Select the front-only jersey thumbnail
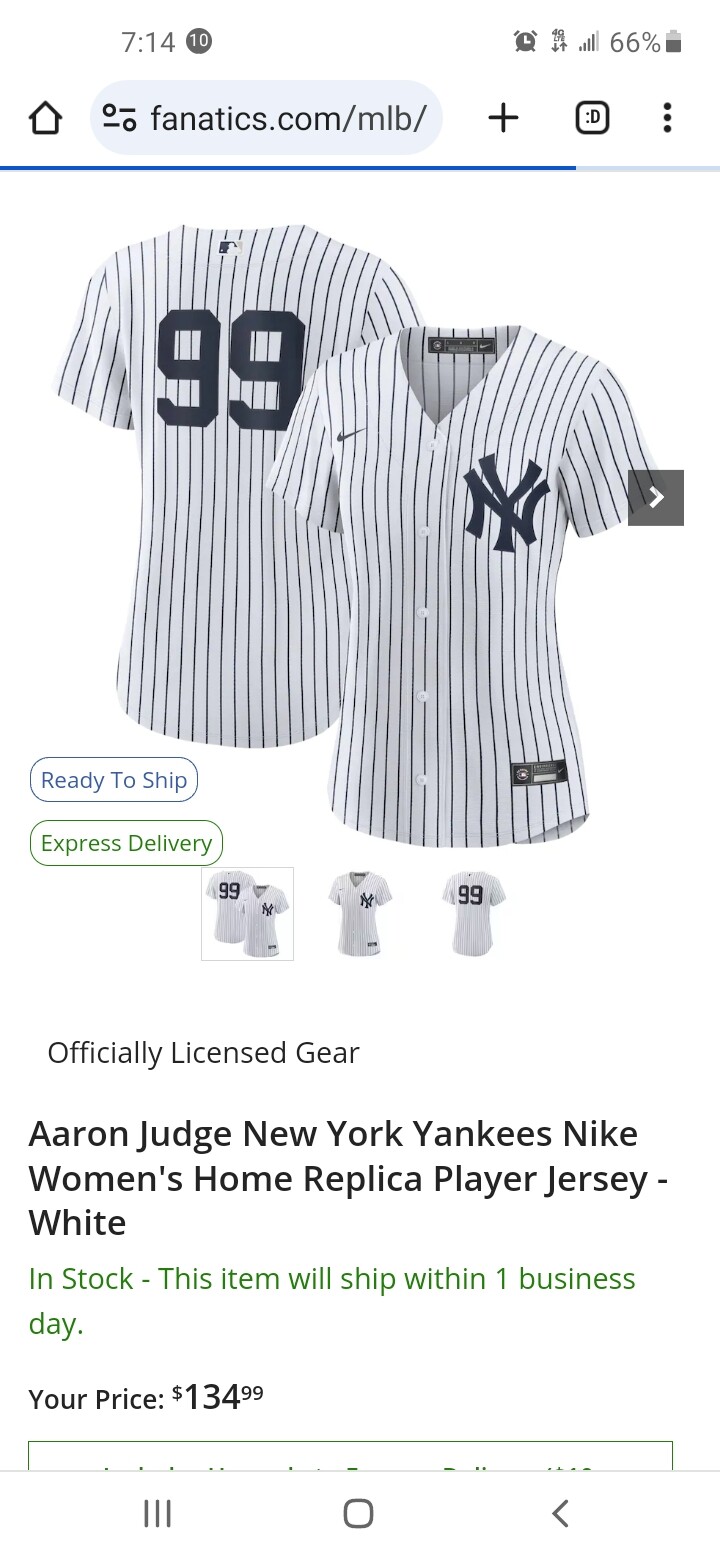720x1560 pixels. click(x=360, y=913)
